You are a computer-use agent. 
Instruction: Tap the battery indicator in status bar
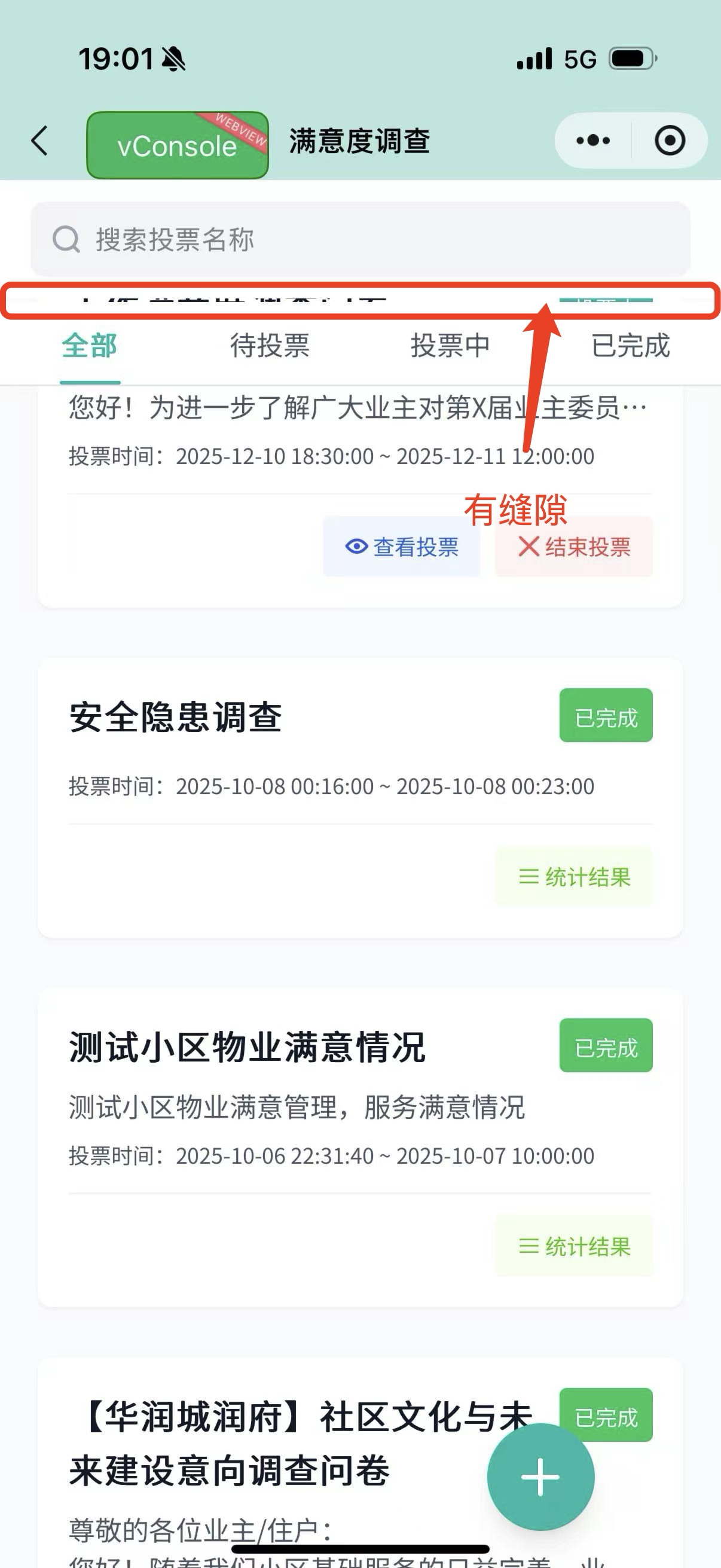pos(633,59)
